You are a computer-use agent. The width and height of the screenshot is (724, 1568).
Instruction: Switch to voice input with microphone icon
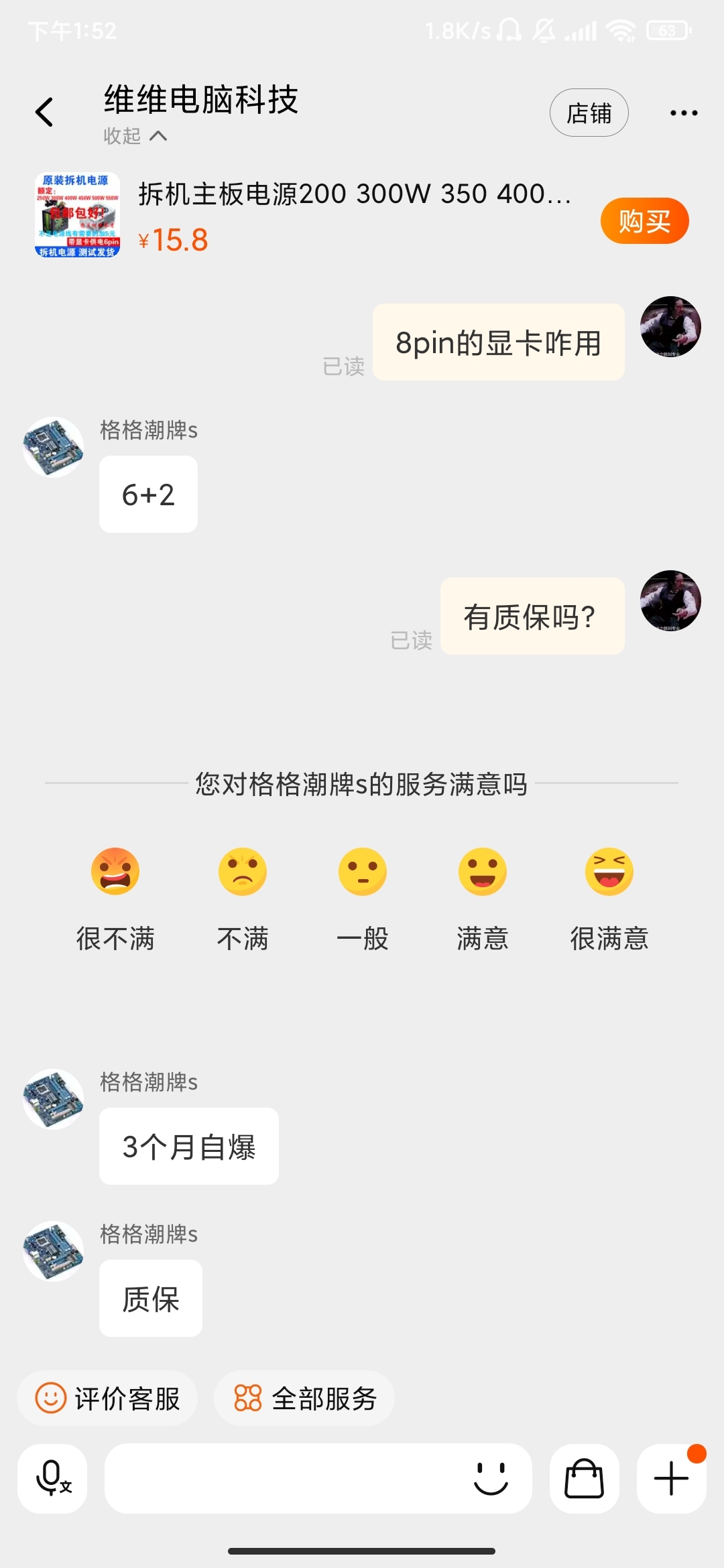(52, 1478)
